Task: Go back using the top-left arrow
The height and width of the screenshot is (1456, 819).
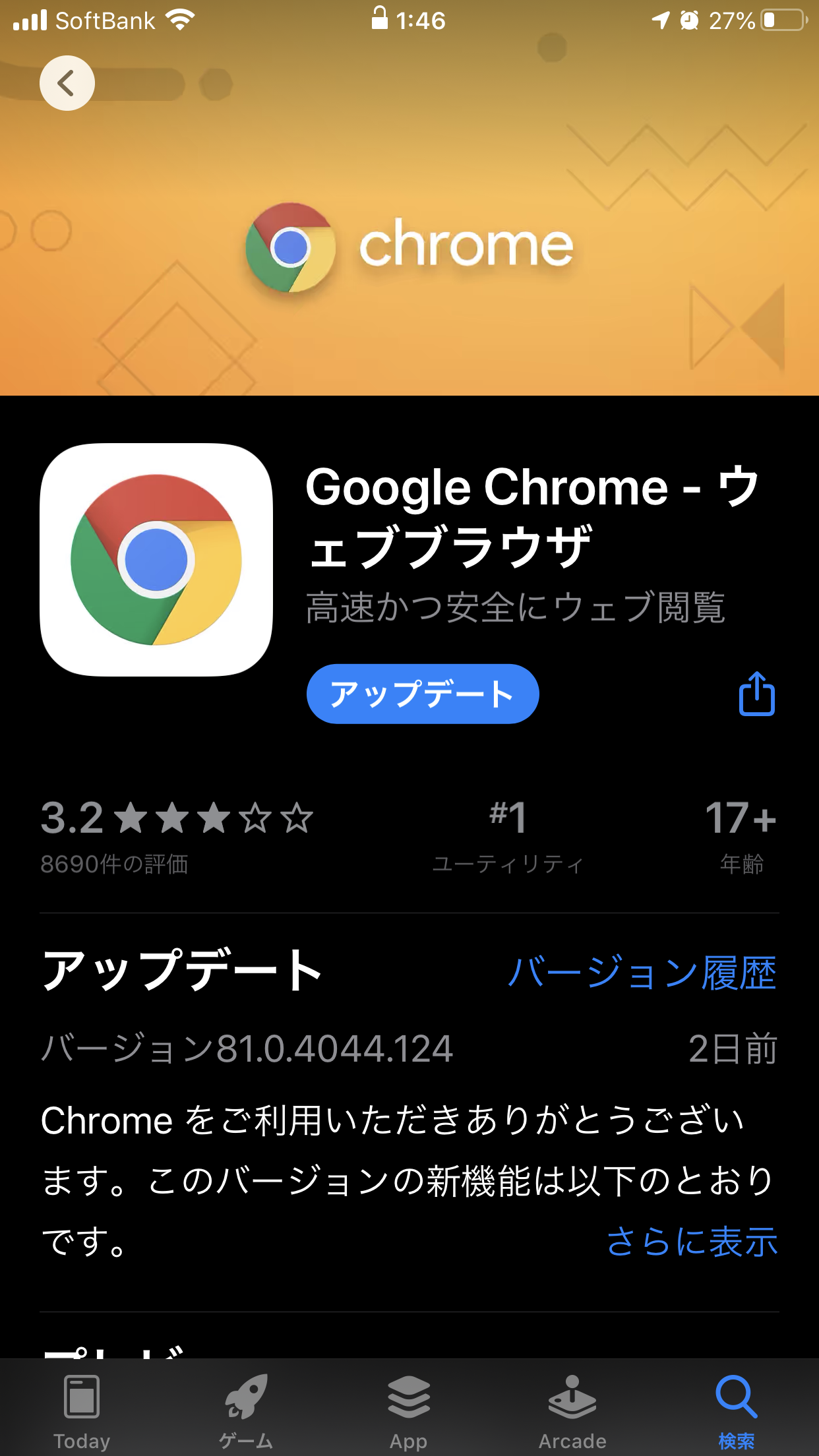Action: click(x=67, y=83)
